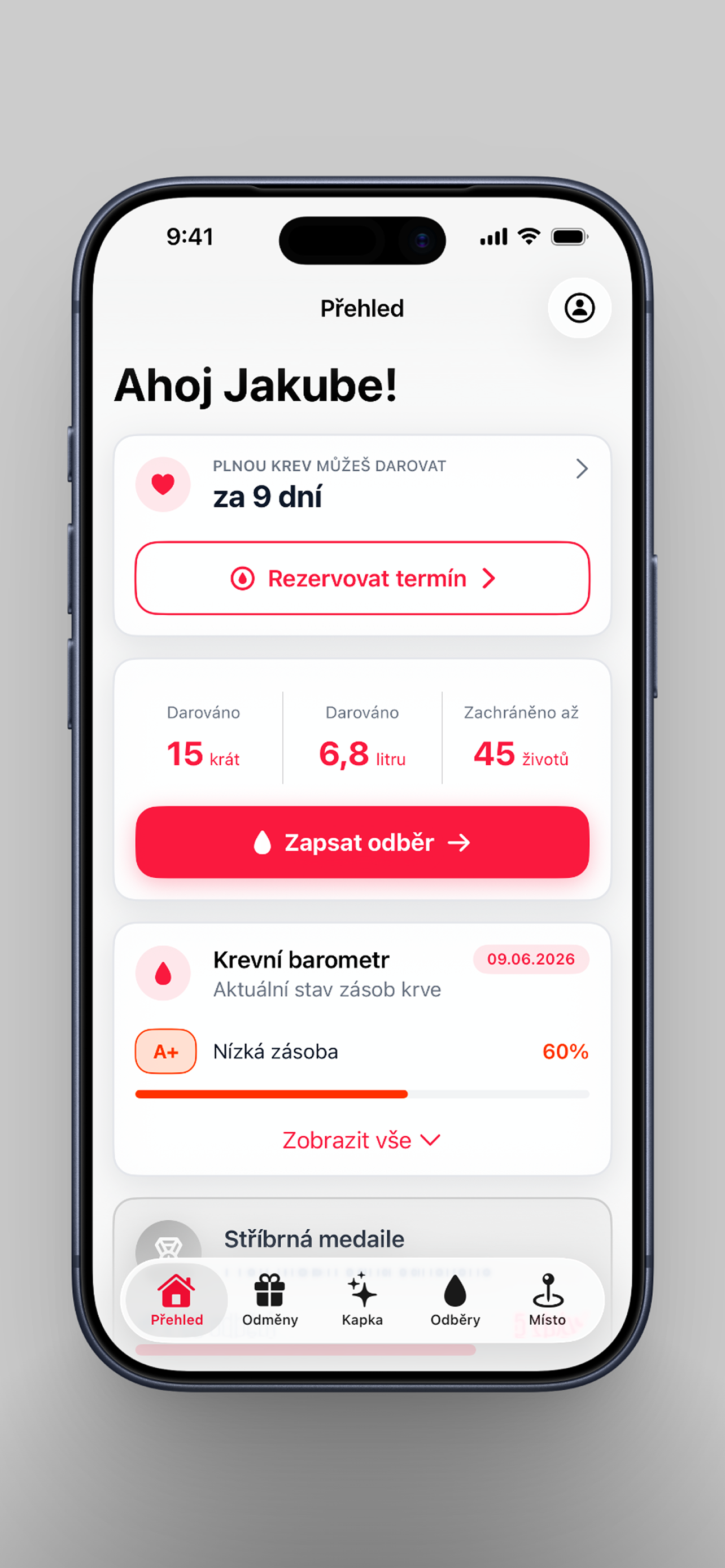
Task: Switch to the Odběry tab
Action: (455, 1300)
